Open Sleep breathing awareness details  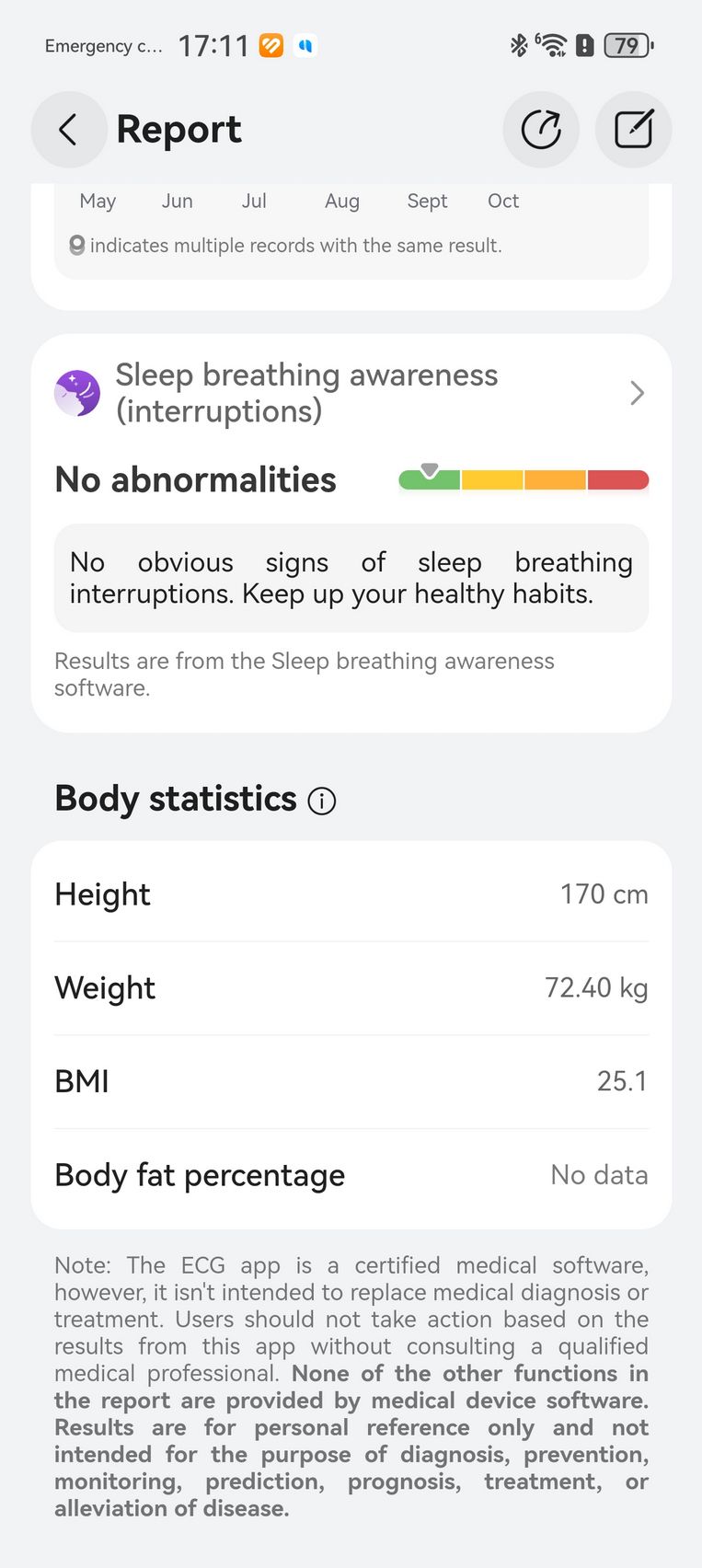pos(637,394)
